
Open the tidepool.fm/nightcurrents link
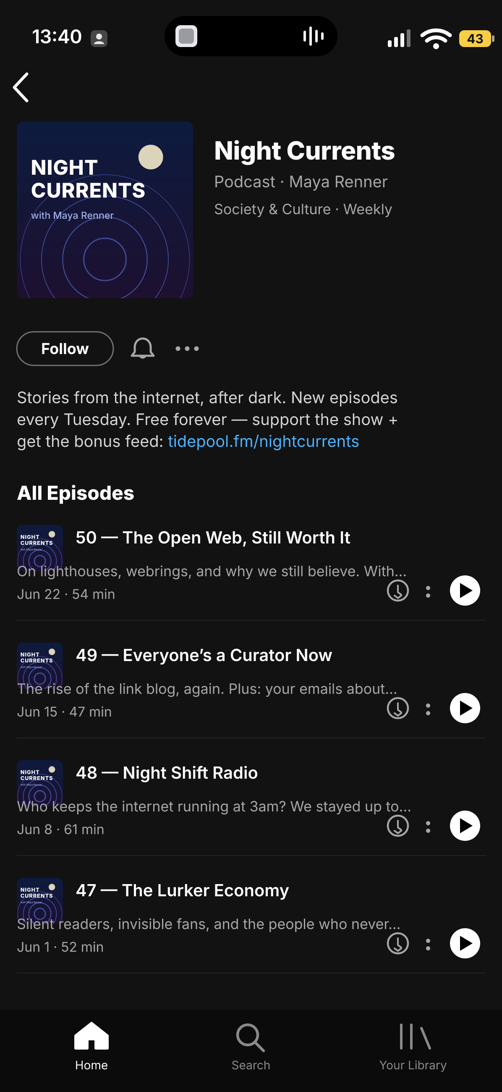click(x=263, y=442)
